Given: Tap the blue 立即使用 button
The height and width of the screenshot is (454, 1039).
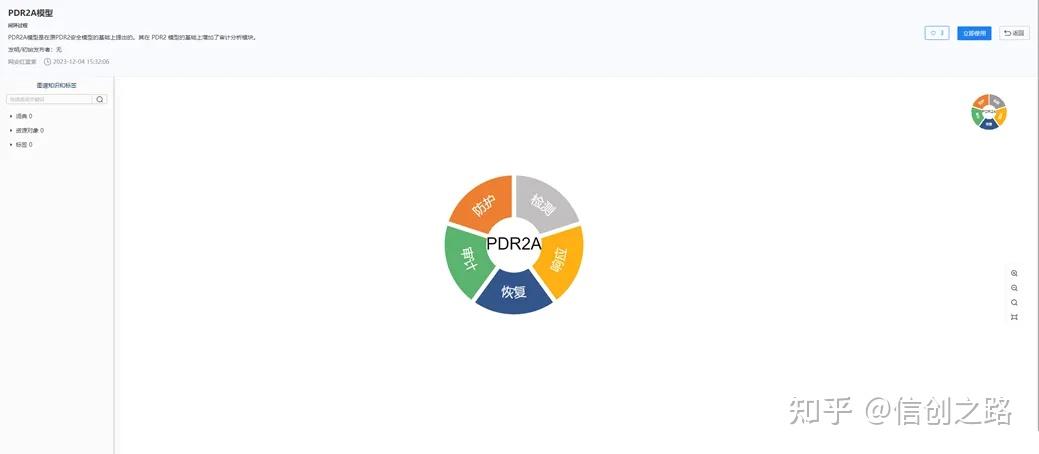Looking at the screenshot, I should [973, 33].
